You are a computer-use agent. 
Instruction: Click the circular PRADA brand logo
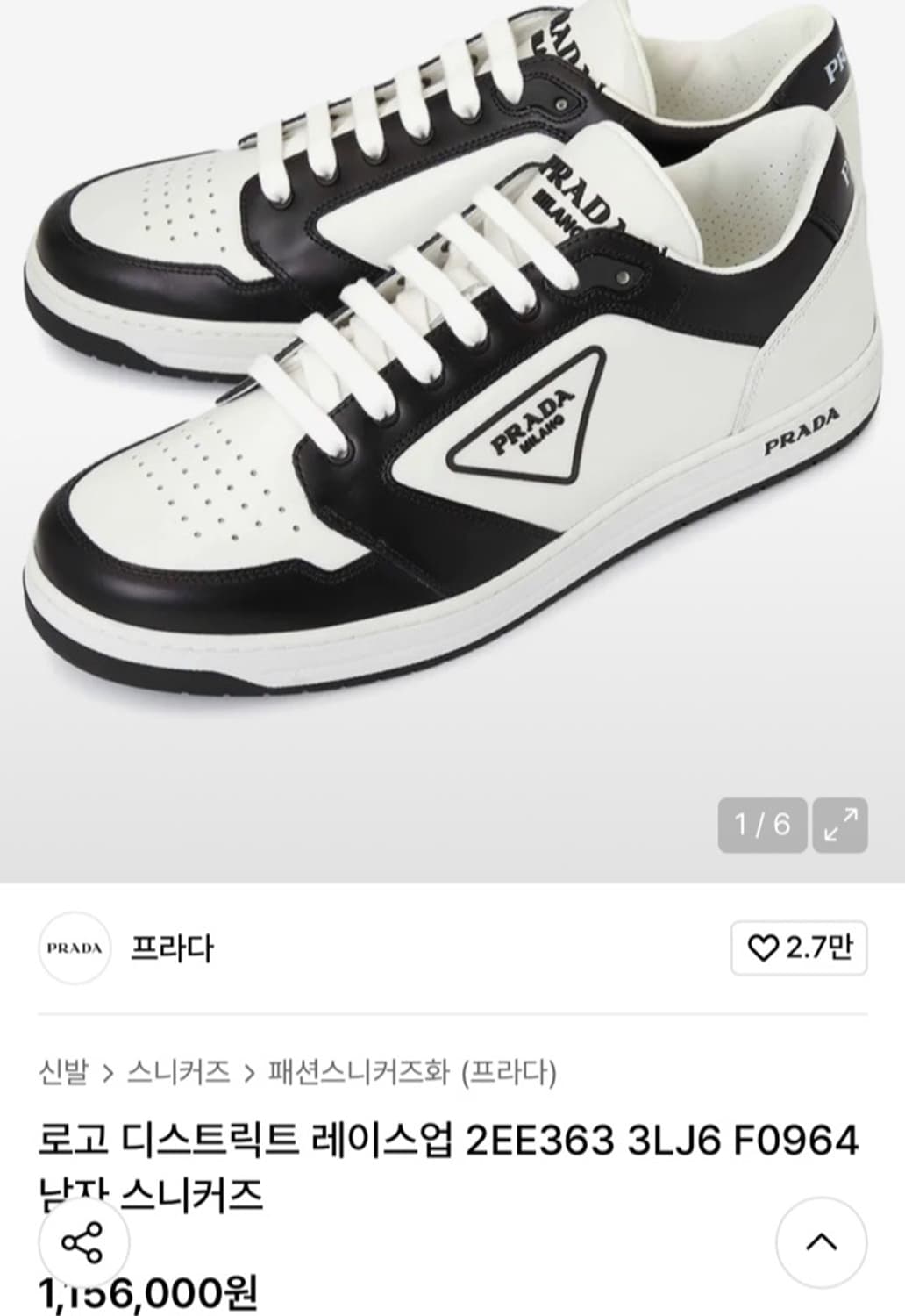coord(76,948)
